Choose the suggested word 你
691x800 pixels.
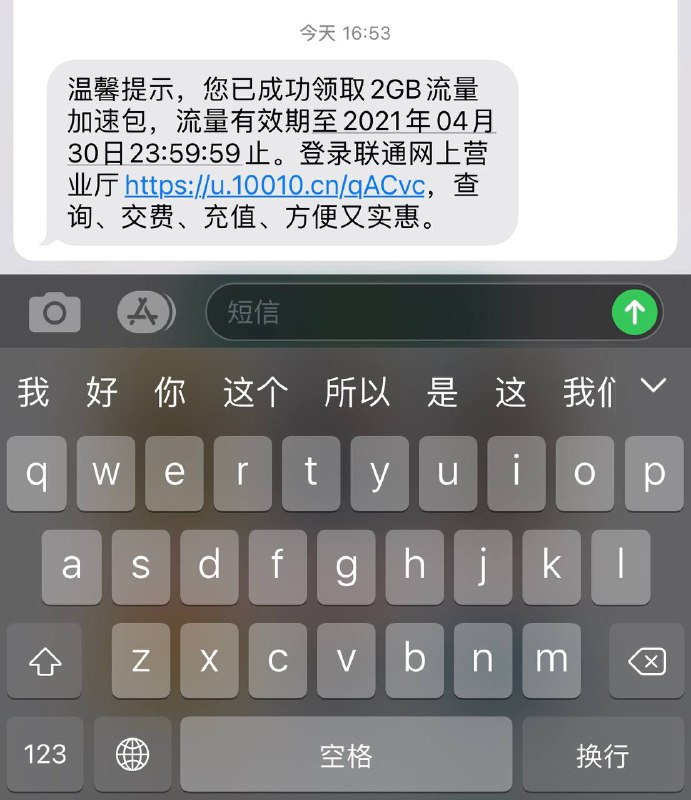[170, 393]
